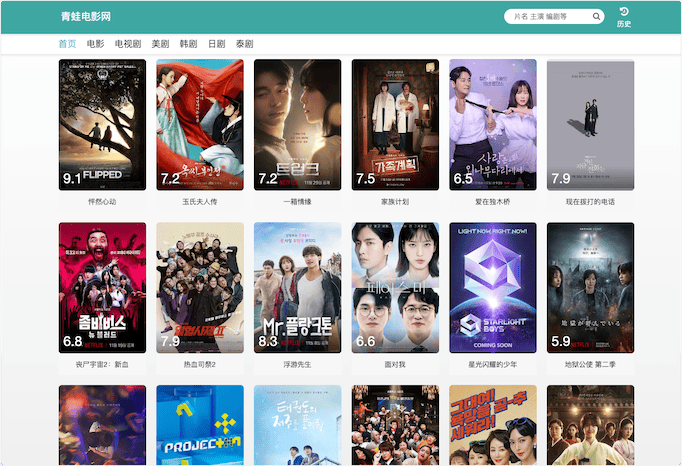Go to the 韩剧 tab
The image size is (682, 466).
pos(188,44)
